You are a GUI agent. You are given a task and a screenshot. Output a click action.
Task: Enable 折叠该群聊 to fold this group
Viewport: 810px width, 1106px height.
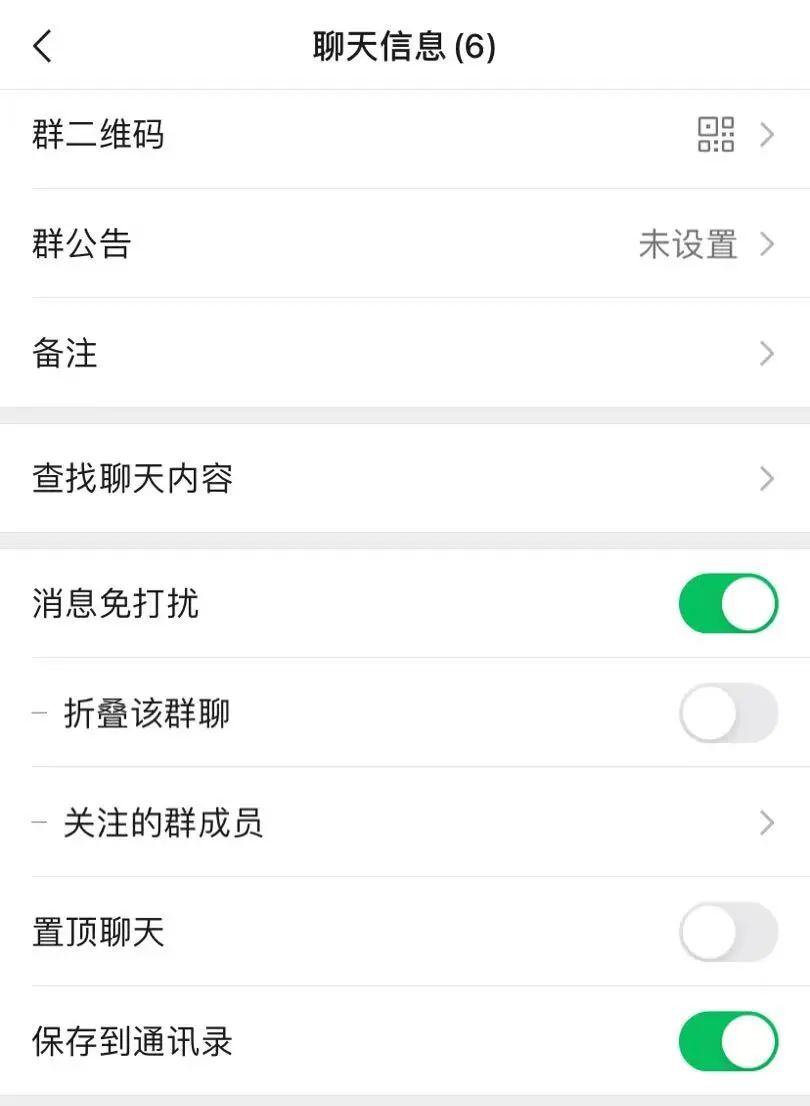coord(728,713)
